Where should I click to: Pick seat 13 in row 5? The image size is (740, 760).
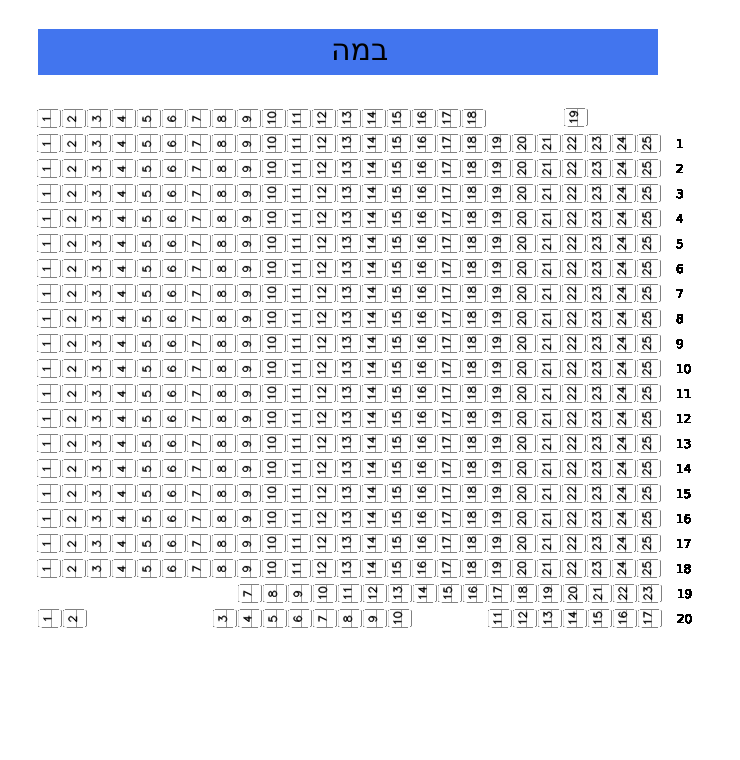click(347, 244)
